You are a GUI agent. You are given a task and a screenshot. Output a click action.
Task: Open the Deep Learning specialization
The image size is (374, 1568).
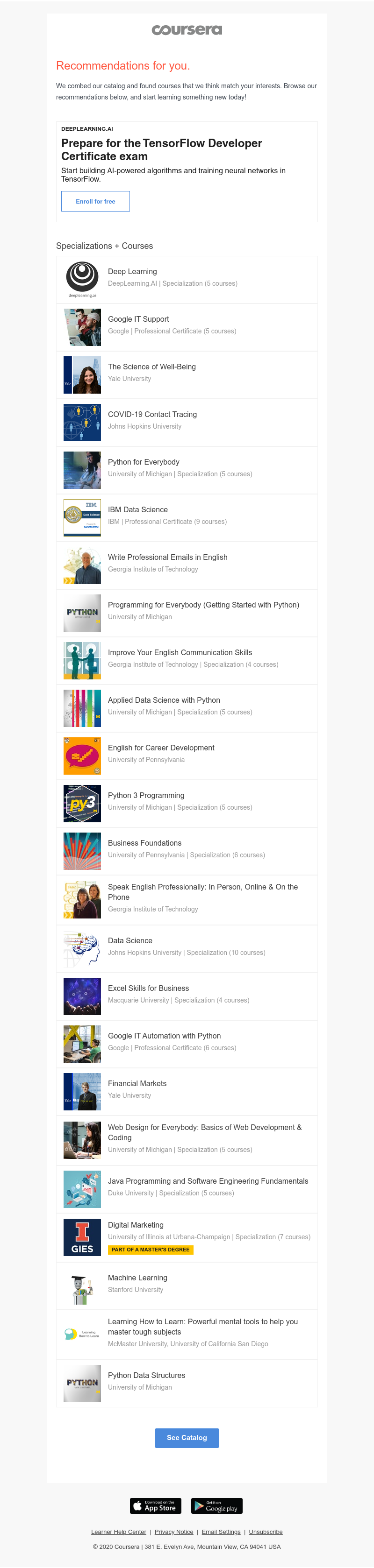coord(132,271)
